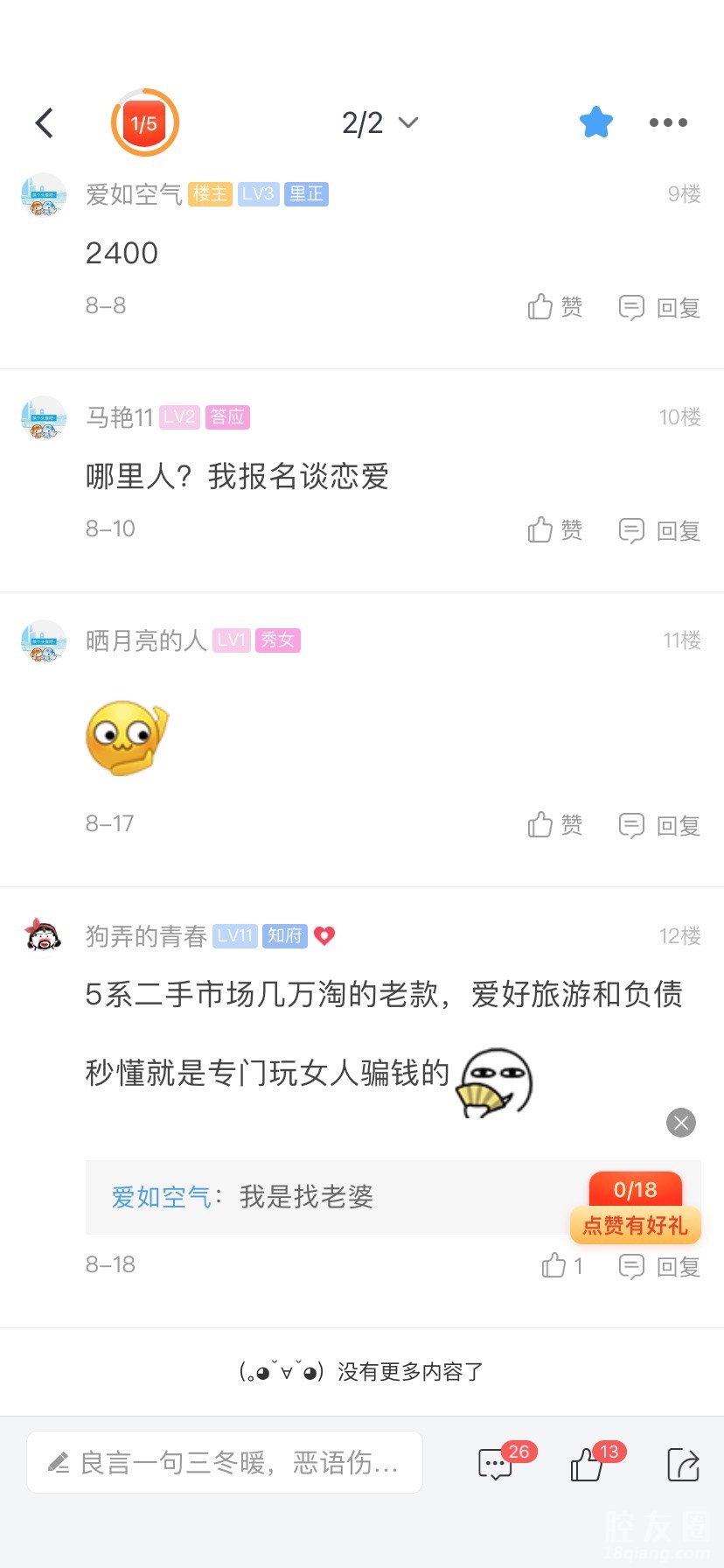724x1568 pixels.
Task: Go back using the top-left arrow
Action: click(x=45, y=123)
